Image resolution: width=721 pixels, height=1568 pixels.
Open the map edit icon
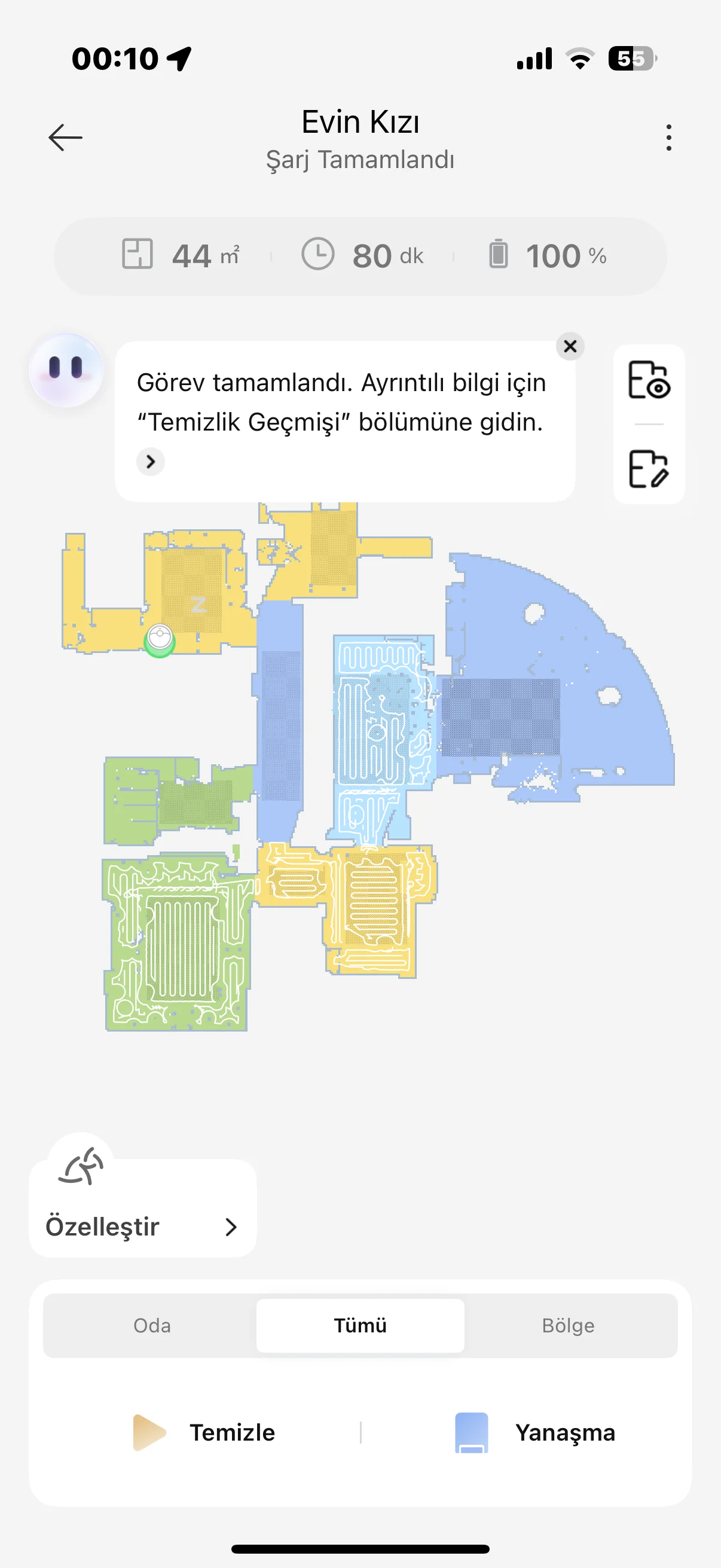coord(649,469)
